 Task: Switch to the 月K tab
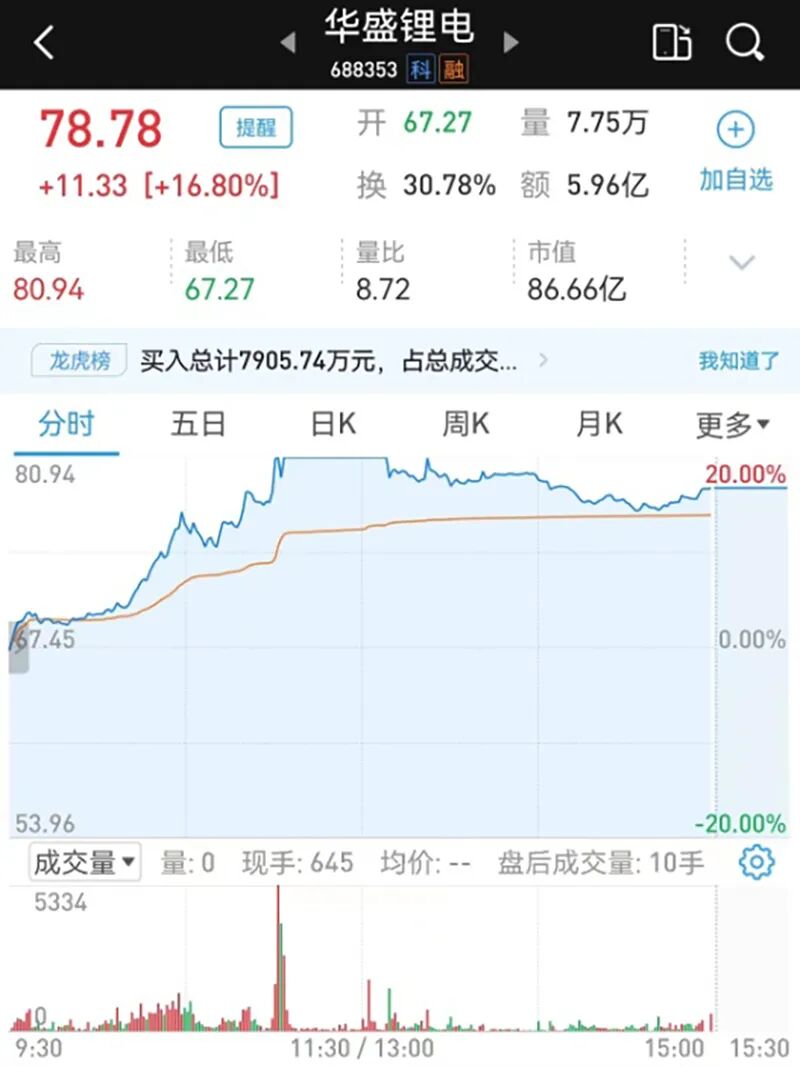[599, 425]
